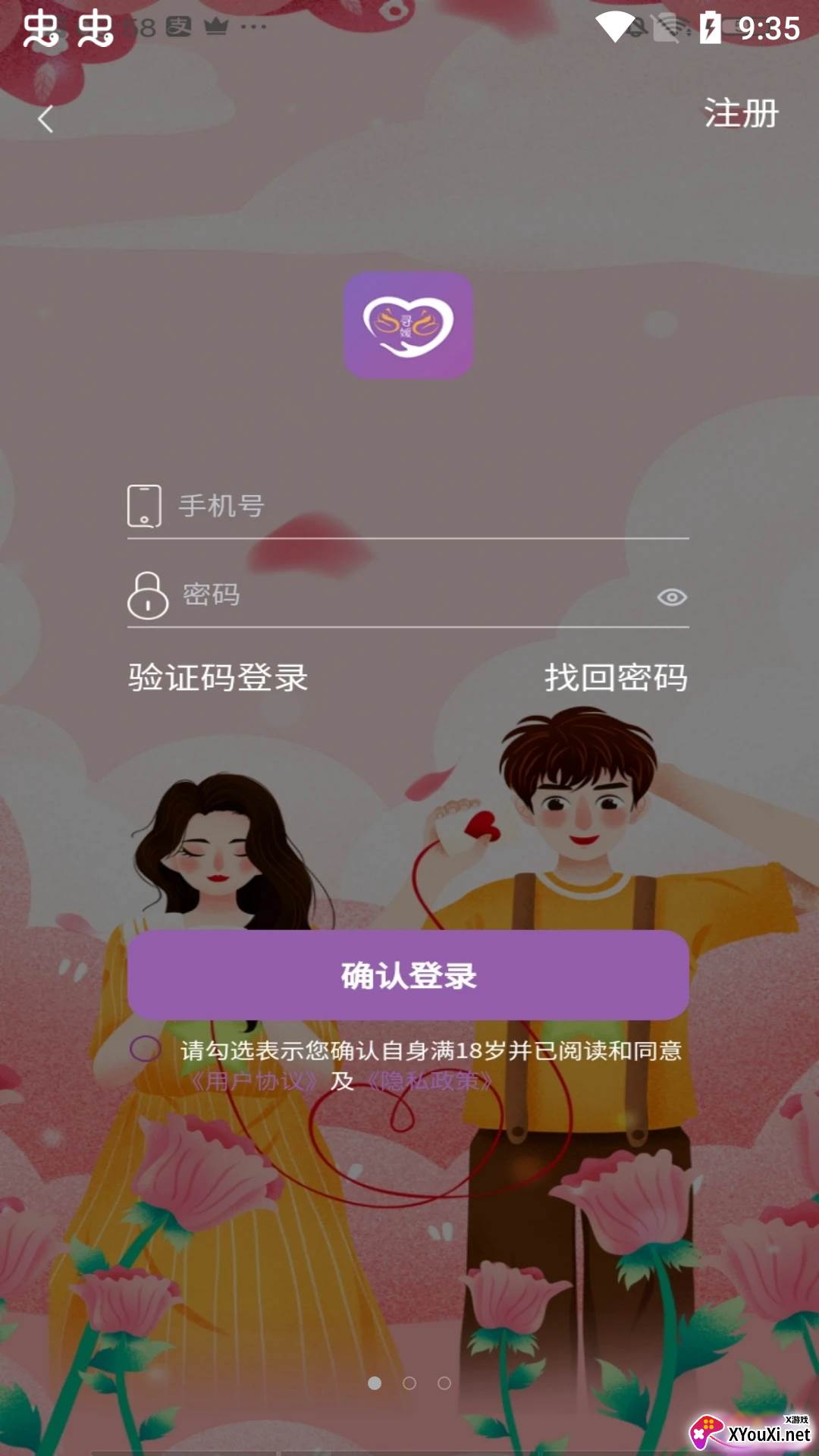
Task: Open the 《隐私政策》 link
Action: (429, 1081)
